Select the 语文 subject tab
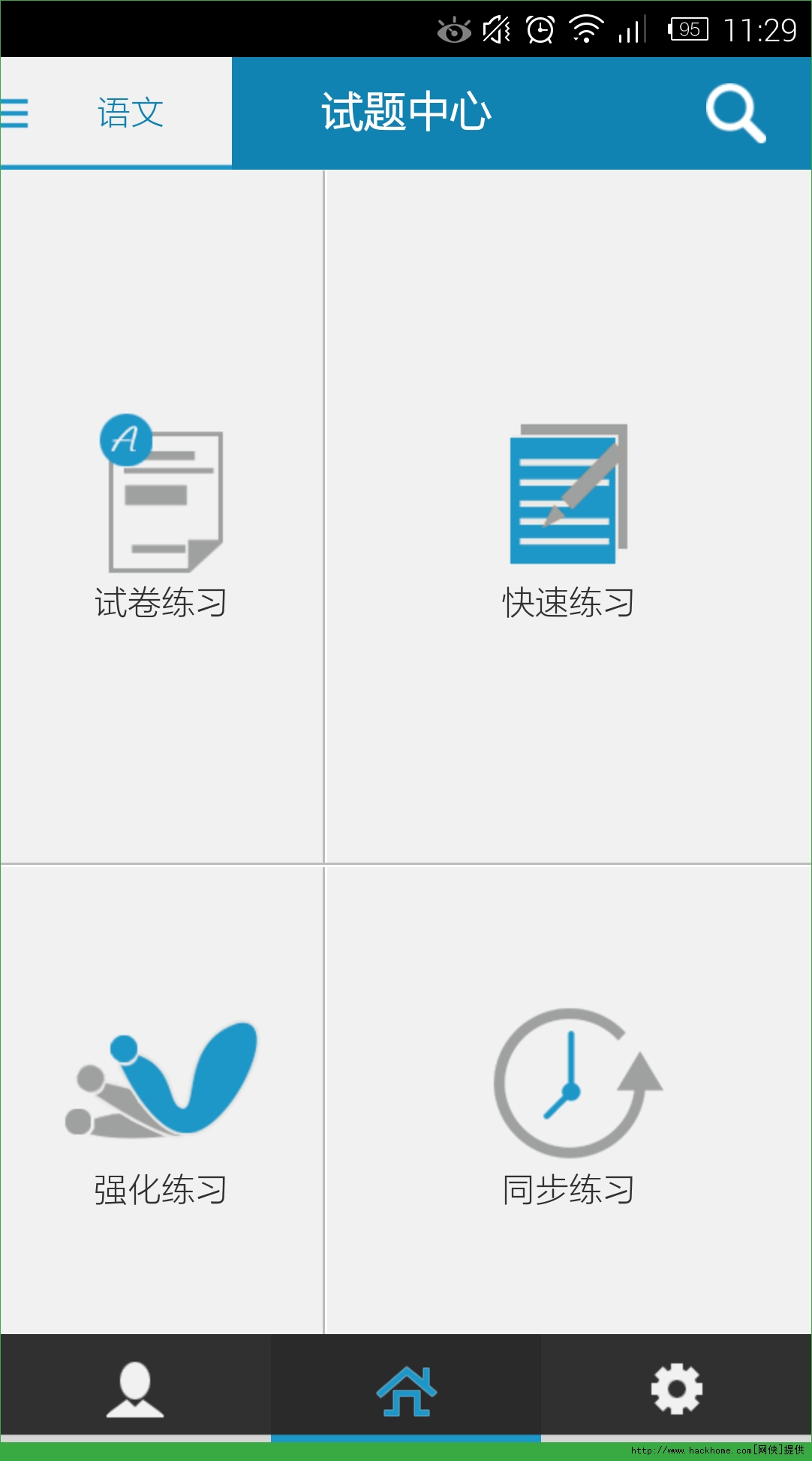The width and height of the screenshot is (812, 1461). point(131,113)
